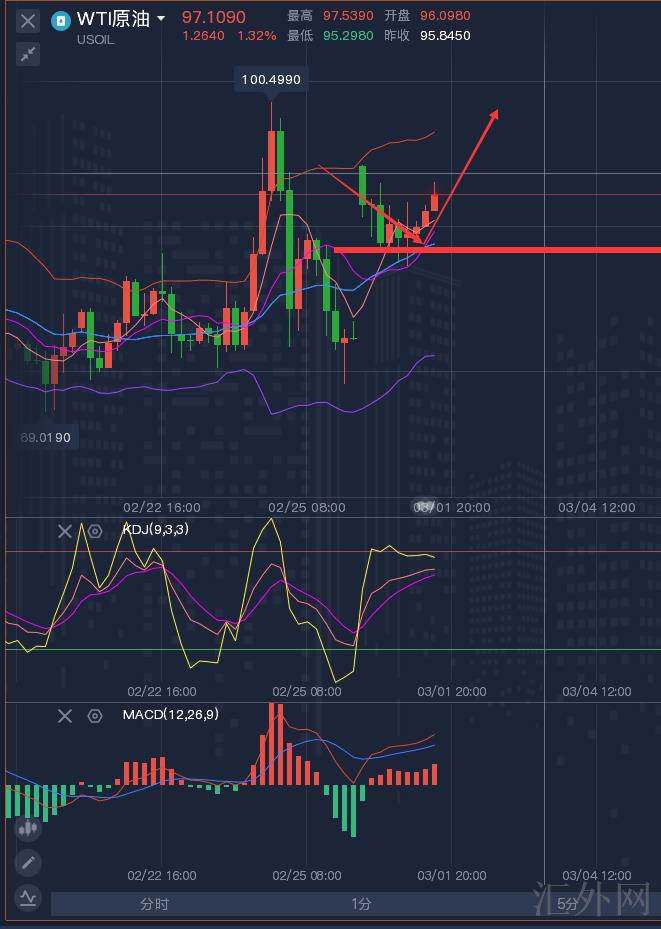Image resolution: width=661 pixels, height=929 pixels.
Task: Remove the KDJ indicator panel
Action: tap(65, 531)
